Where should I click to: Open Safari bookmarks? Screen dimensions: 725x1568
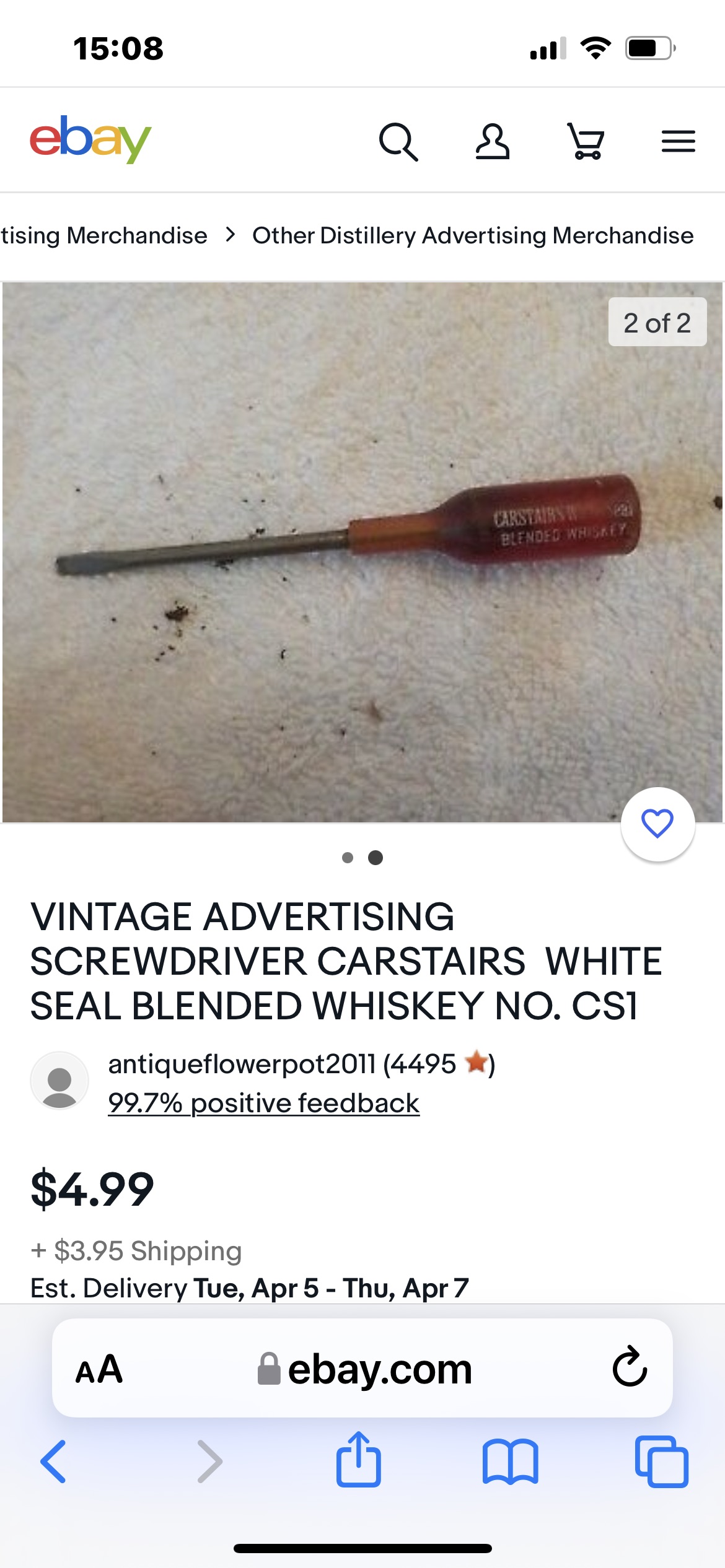click(511, 1461)
